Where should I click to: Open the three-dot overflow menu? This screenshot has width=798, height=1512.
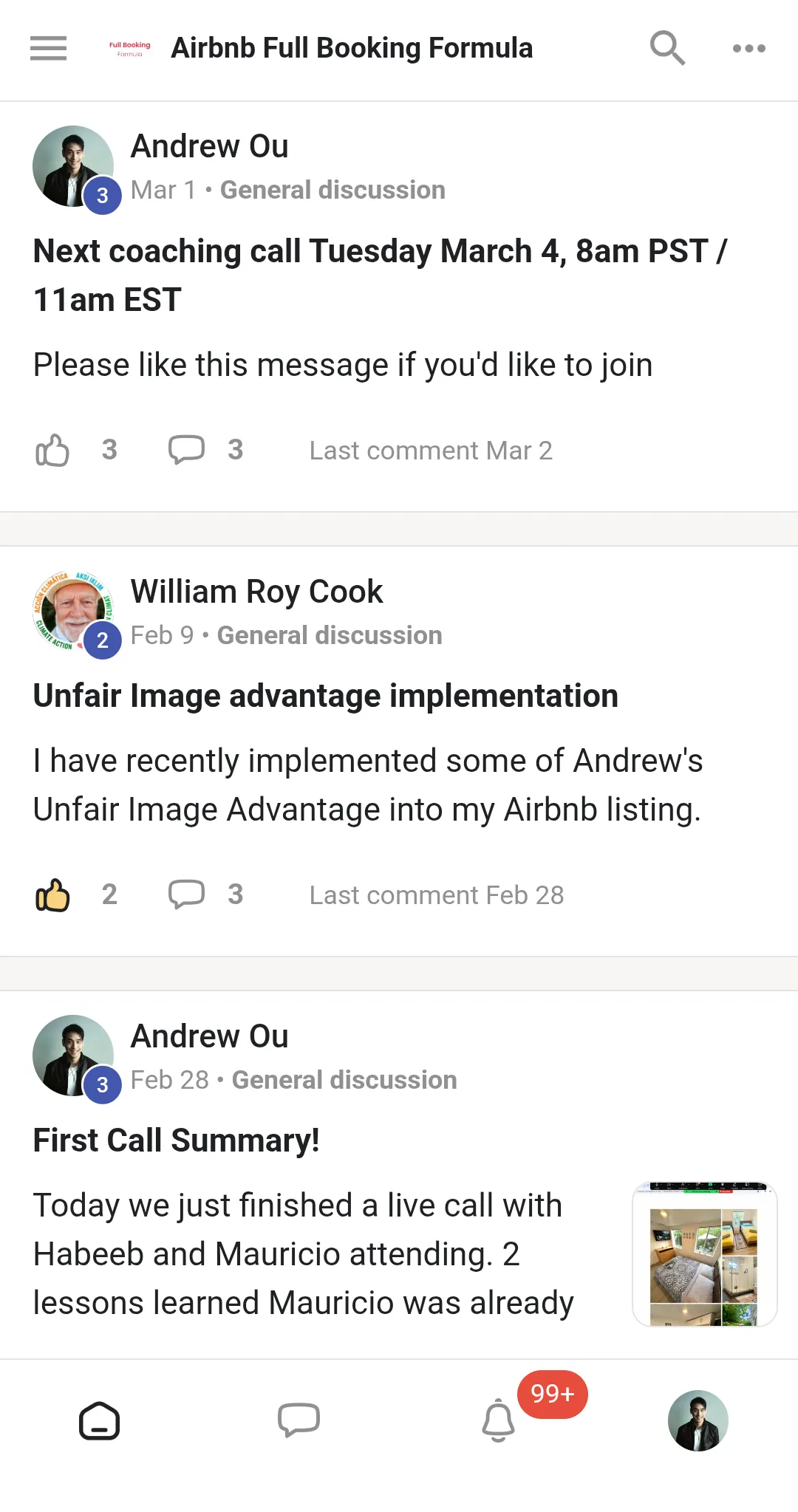click(748, 48)
